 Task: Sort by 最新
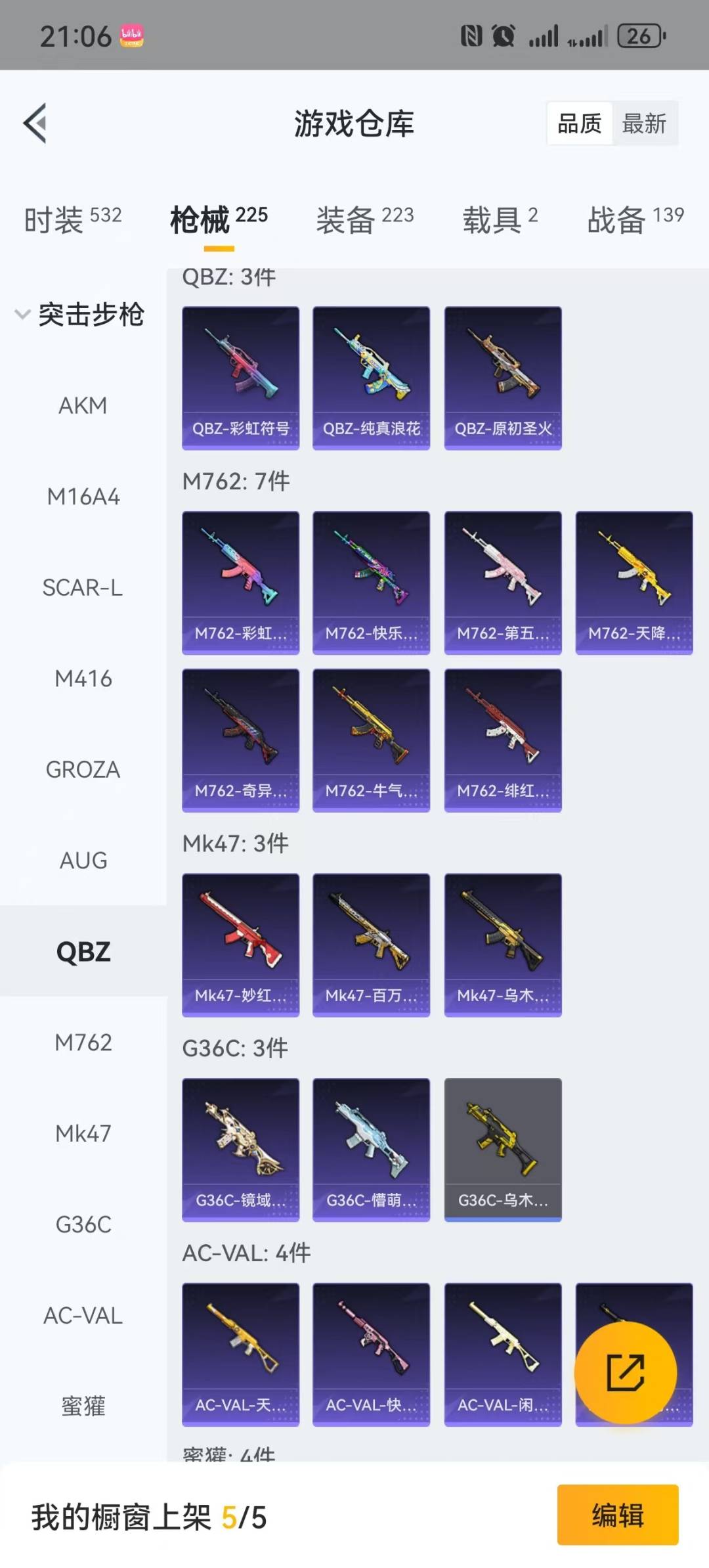click(x=644, y=123)
